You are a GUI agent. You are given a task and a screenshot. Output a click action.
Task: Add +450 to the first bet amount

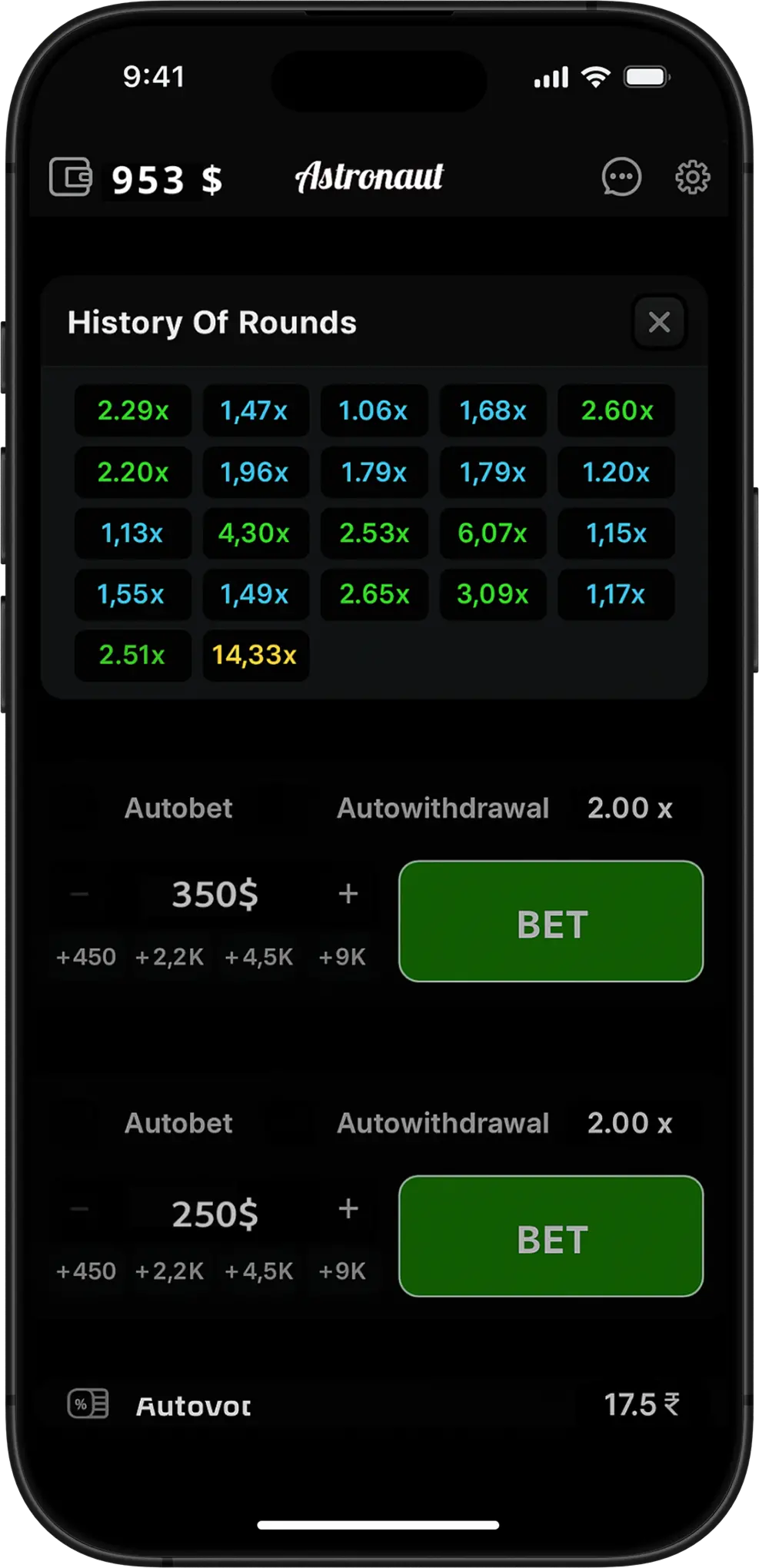coord(85,957)
